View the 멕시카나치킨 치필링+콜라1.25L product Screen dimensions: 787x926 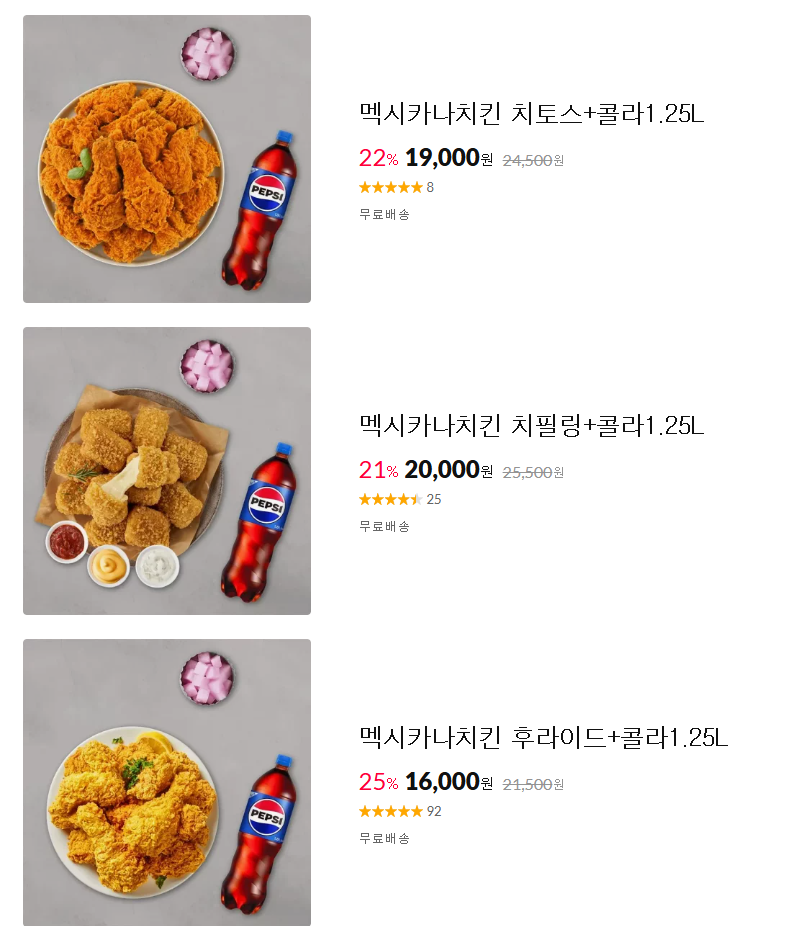click(x=531, y=426)
